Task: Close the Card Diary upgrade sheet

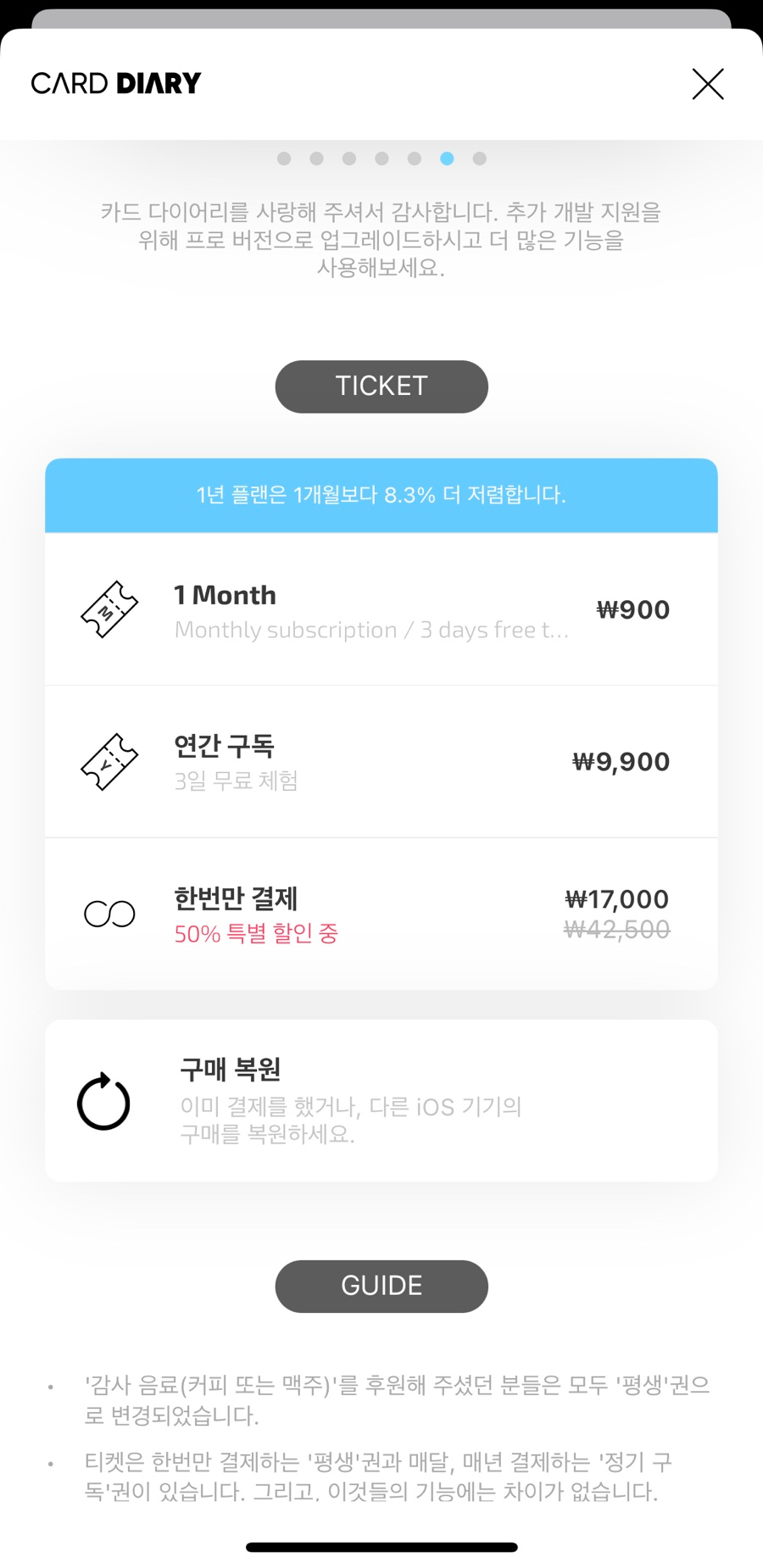Action: [x=708, y=84]
